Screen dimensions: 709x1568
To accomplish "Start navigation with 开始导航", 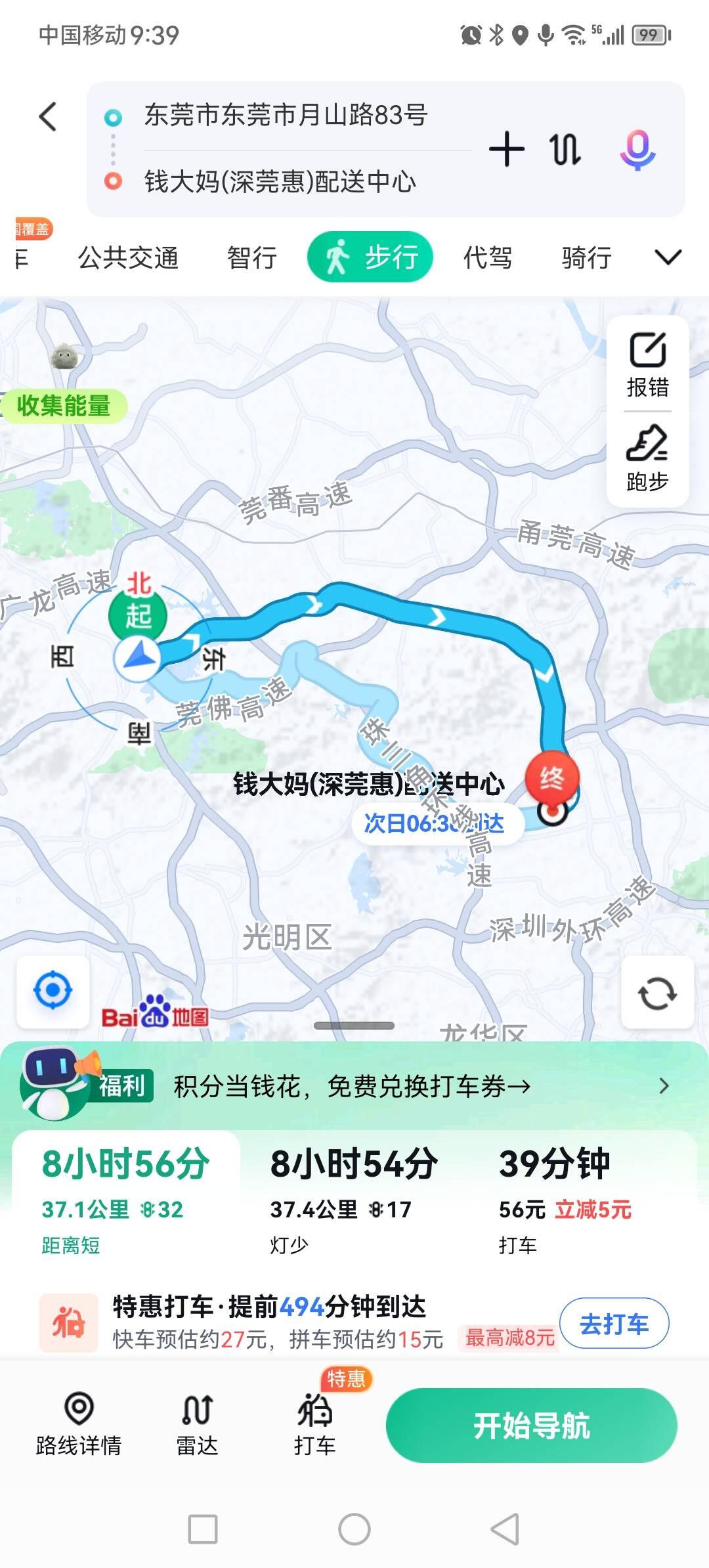I will (531, 1426).
